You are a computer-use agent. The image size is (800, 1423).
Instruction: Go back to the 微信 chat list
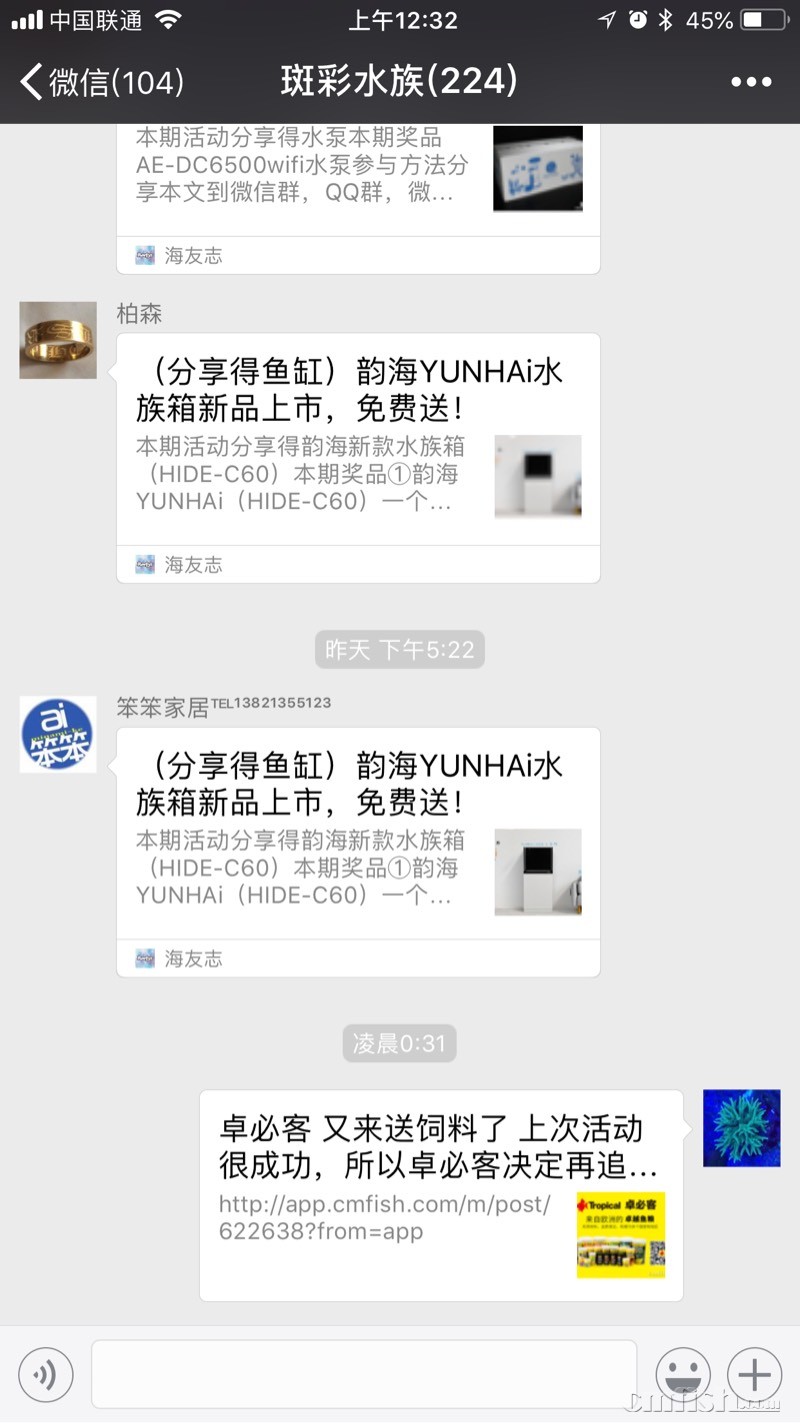(100, 82)
